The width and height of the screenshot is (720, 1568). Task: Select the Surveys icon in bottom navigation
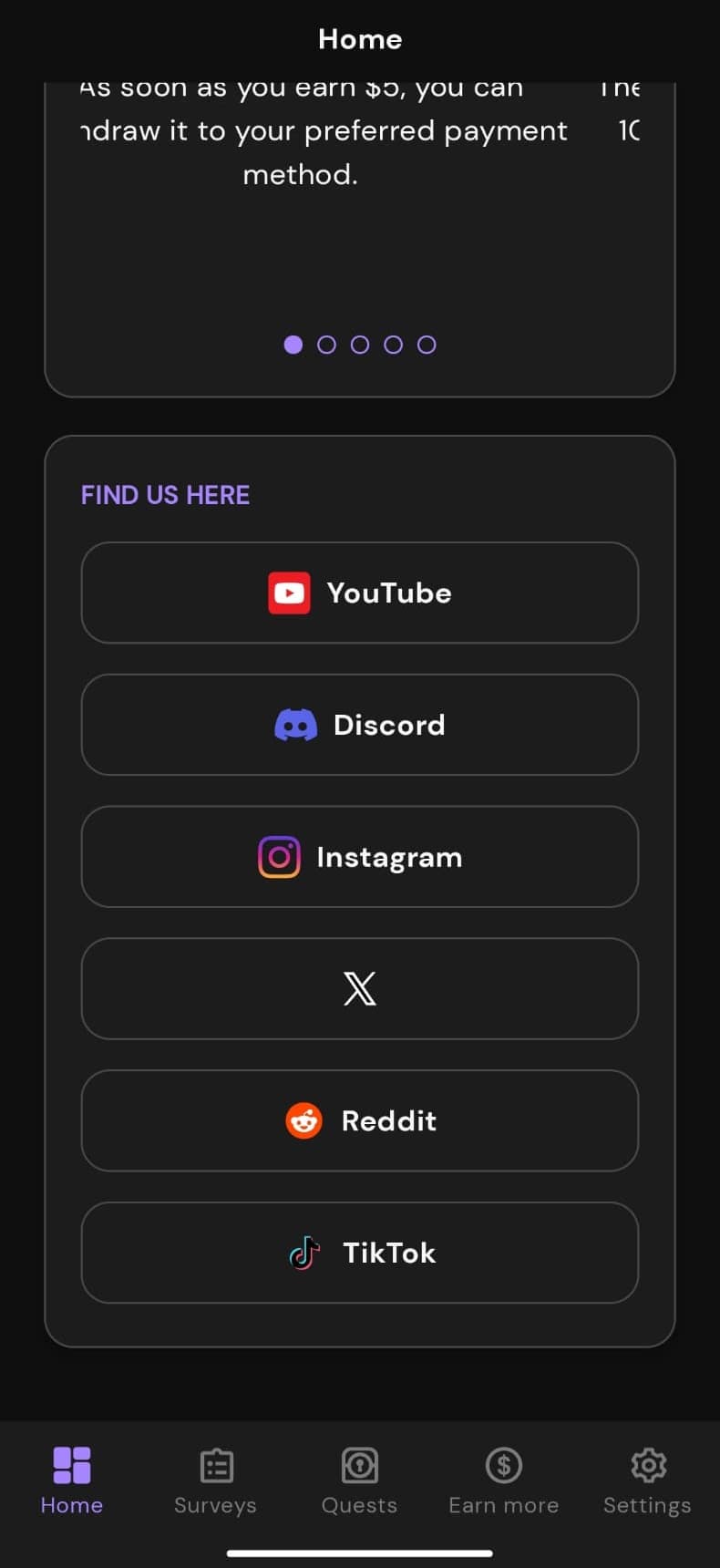215,1465
